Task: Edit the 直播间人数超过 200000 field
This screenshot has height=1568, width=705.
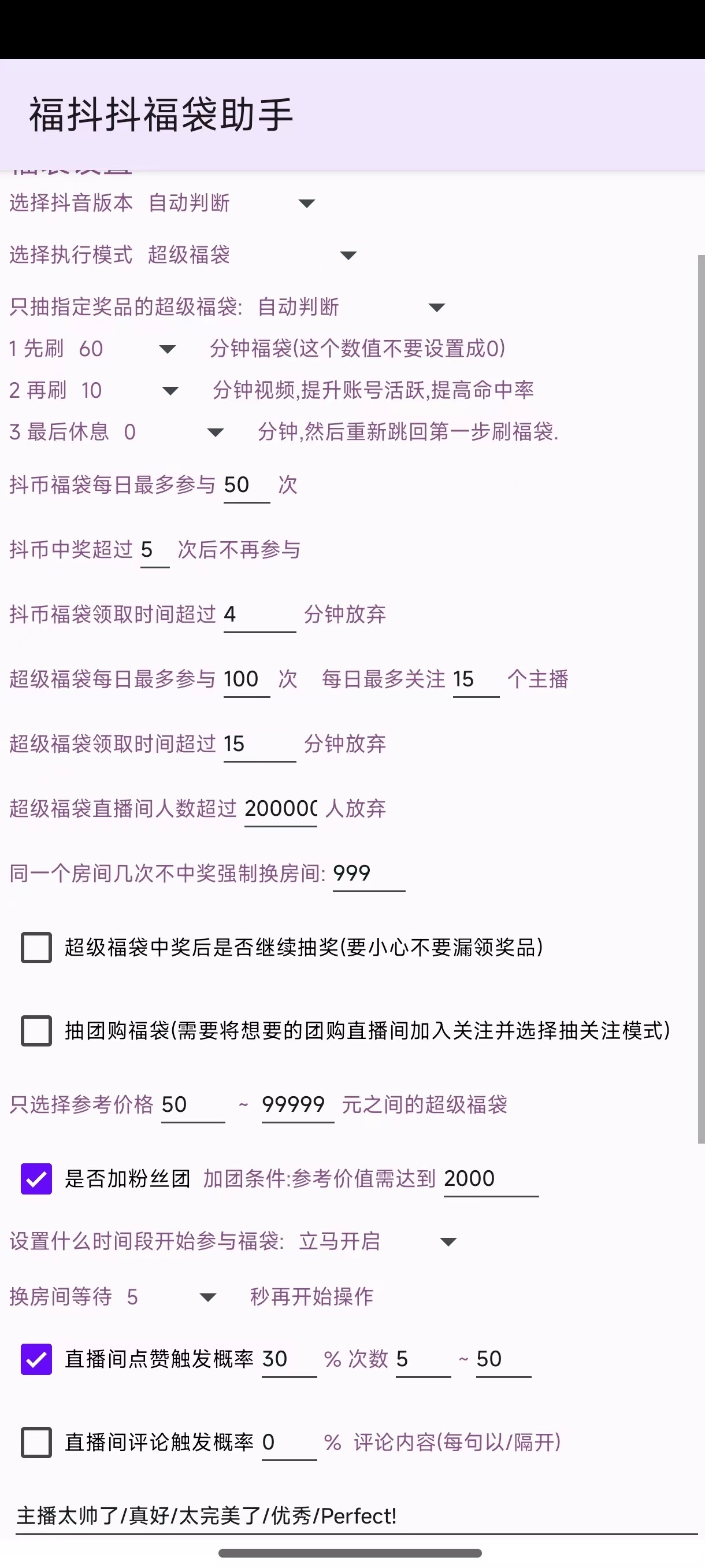Action: [280, 809]
